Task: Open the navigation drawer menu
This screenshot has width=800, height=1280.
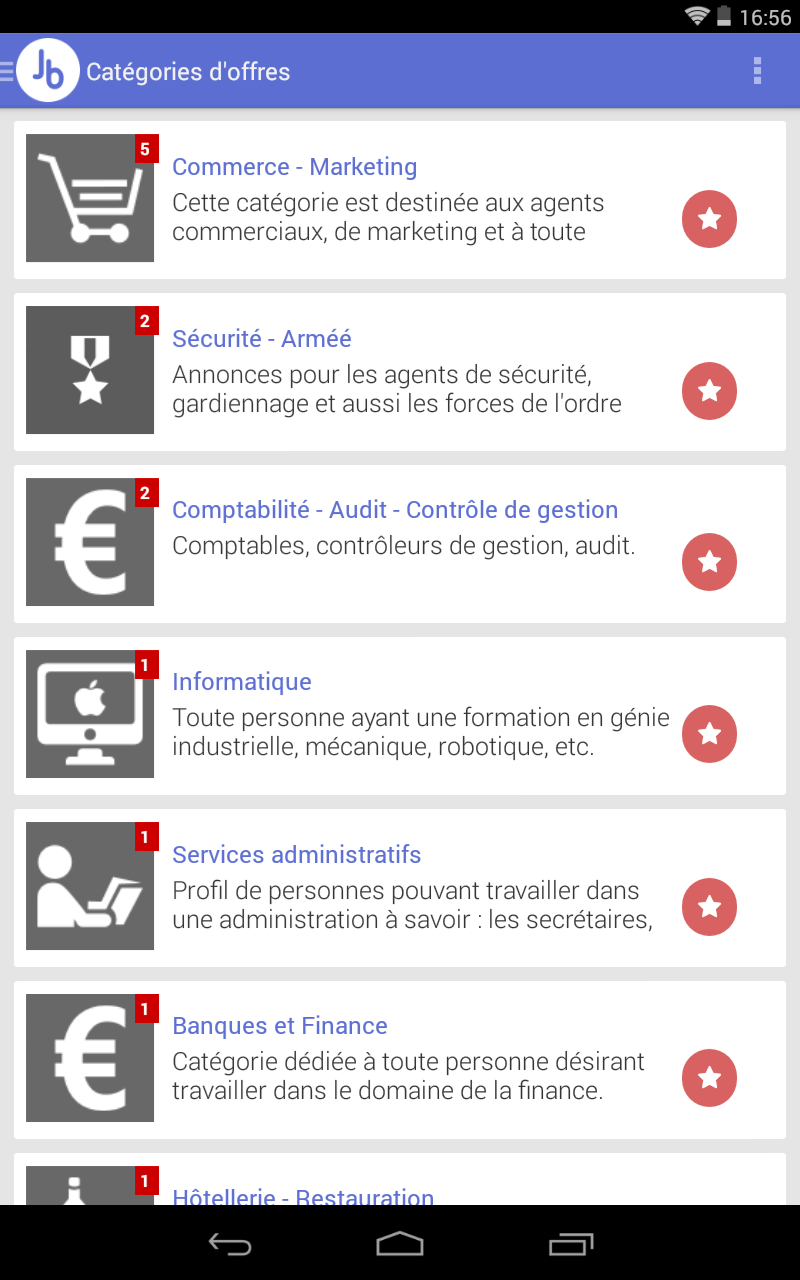Action: tap(8, 71)
